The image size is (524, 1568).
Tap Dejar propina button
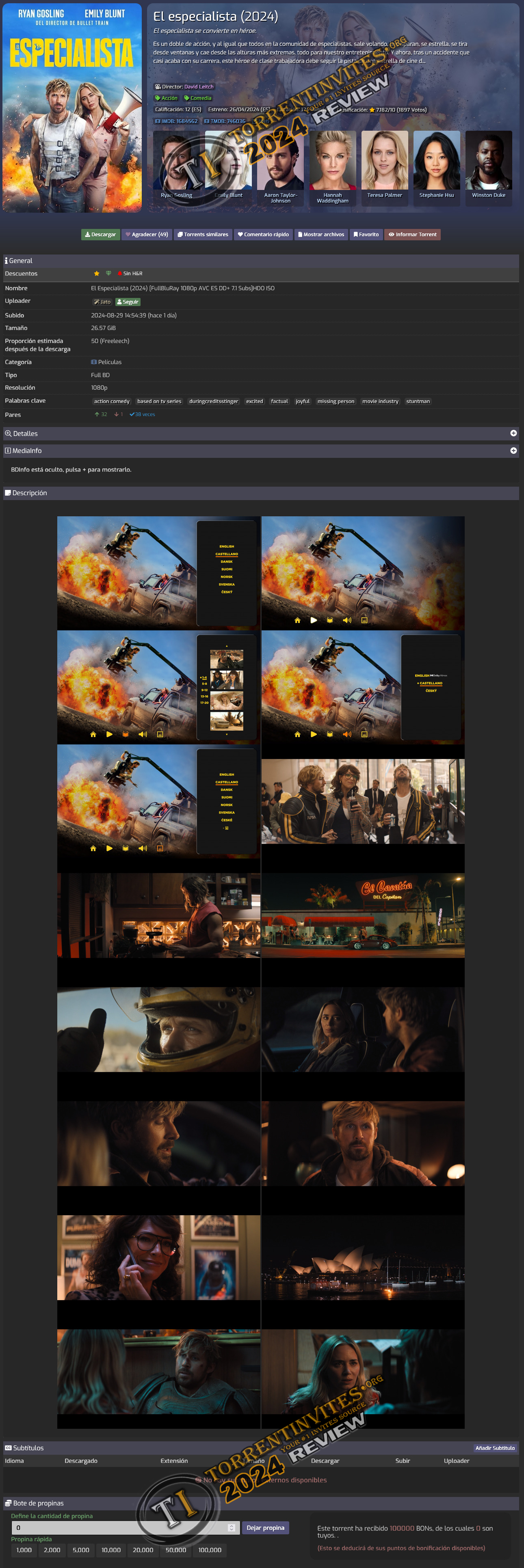[265, 1527]
